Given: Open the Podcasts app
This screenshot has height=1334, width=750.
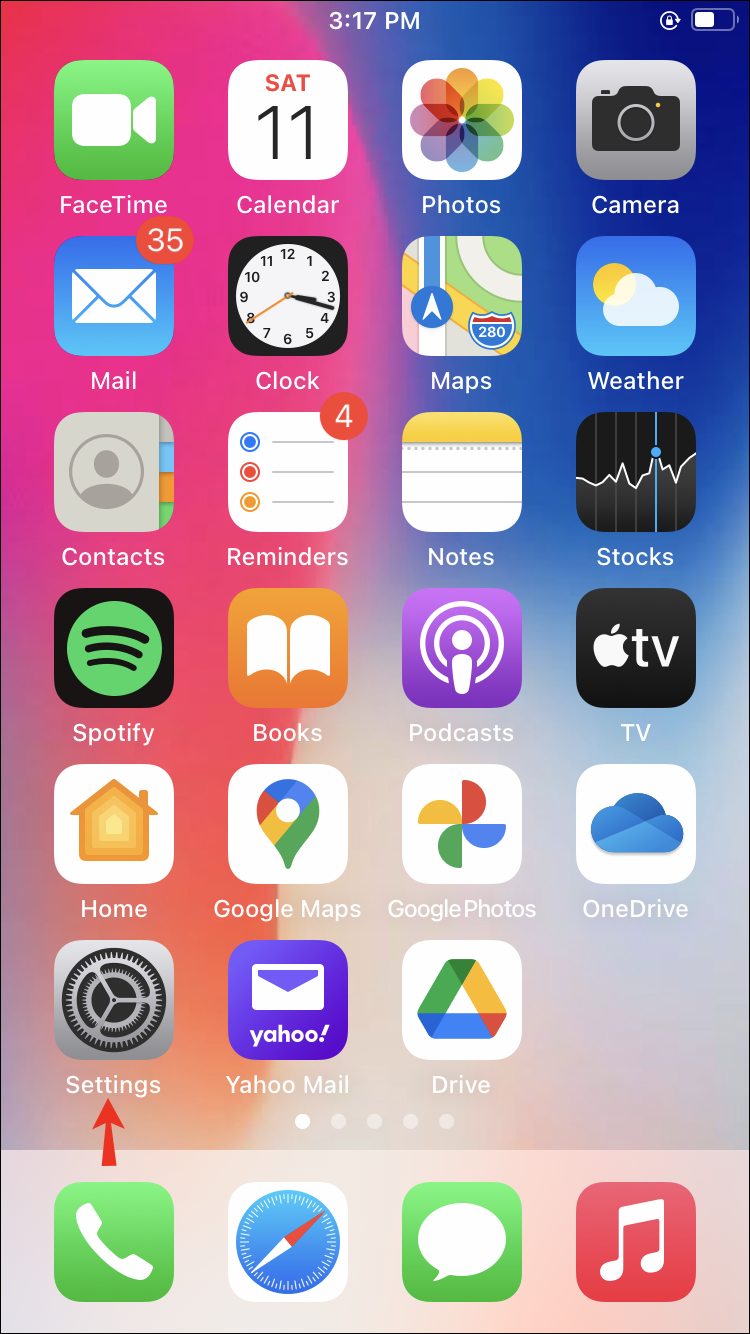Looking at the screenshot, I should coord(462,648).
